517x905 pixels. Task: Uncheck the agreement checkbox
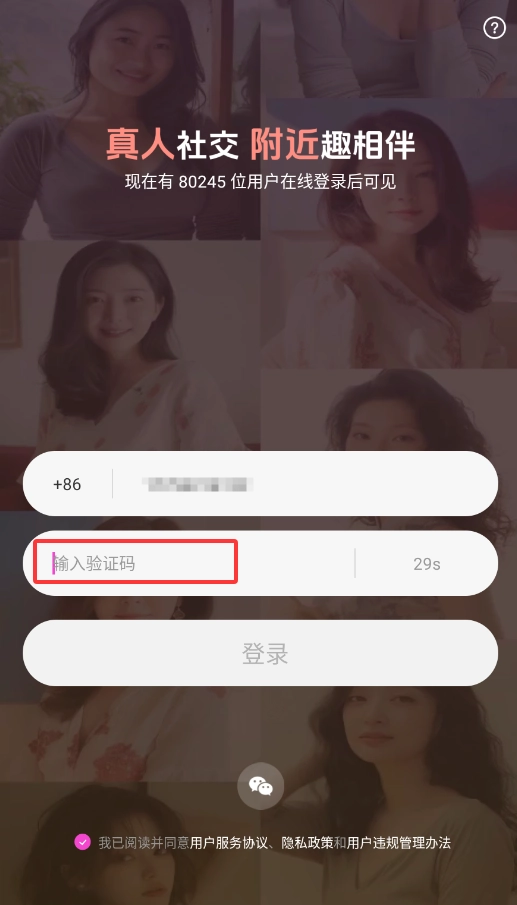point(83,842)
